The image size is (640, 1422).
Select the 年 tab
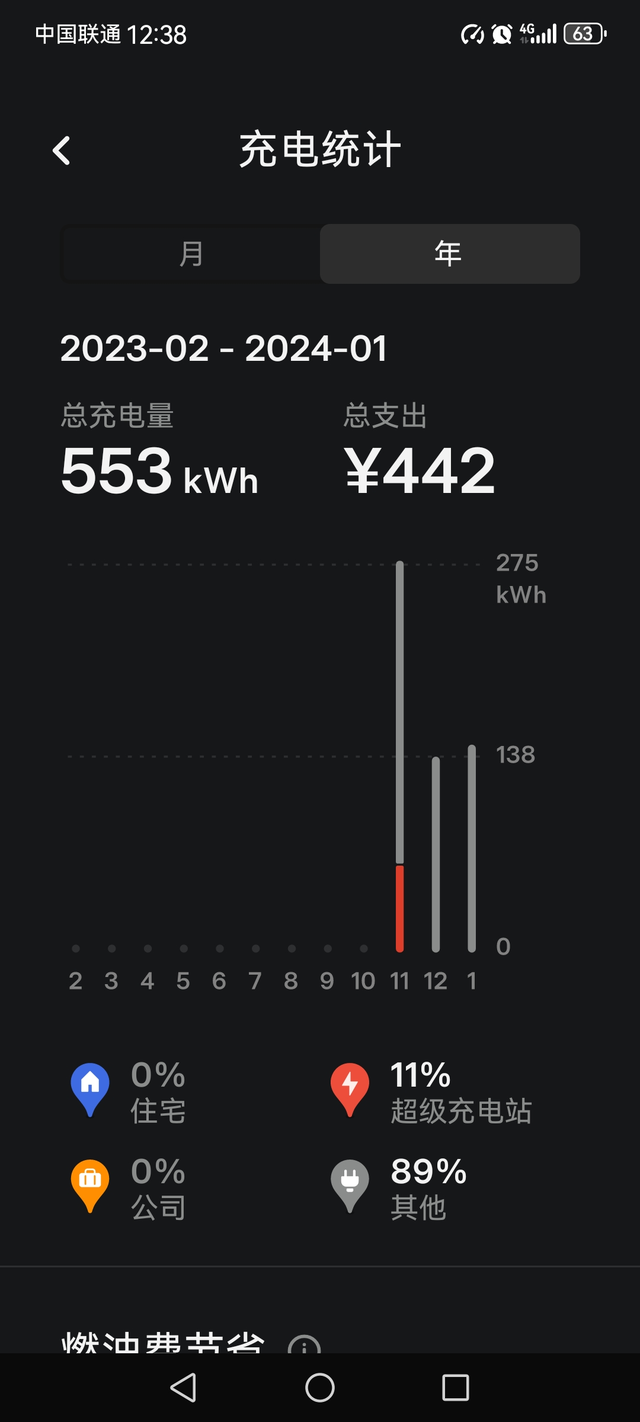click(x=449, y=254)
